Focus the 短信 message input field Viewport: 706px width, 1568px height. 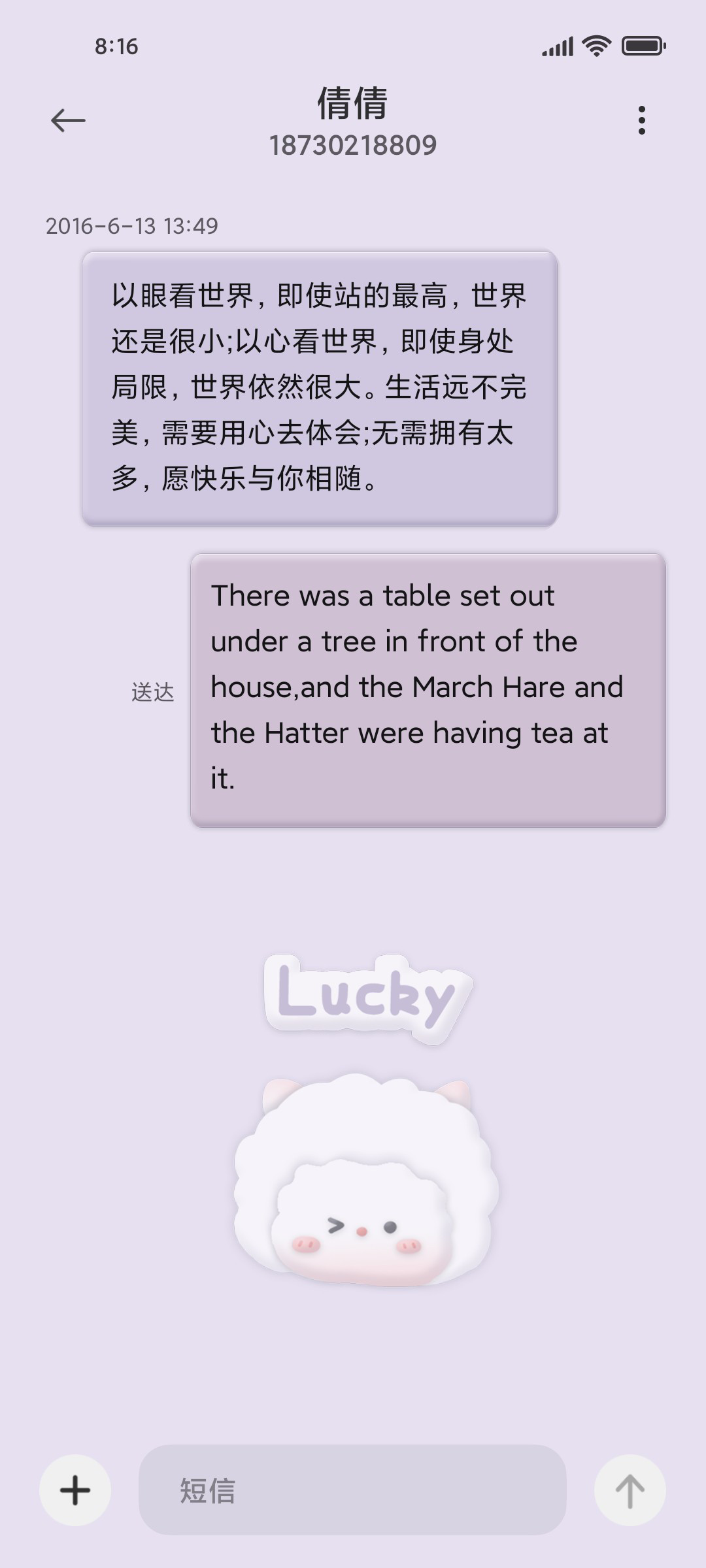tap(352, 1490)
